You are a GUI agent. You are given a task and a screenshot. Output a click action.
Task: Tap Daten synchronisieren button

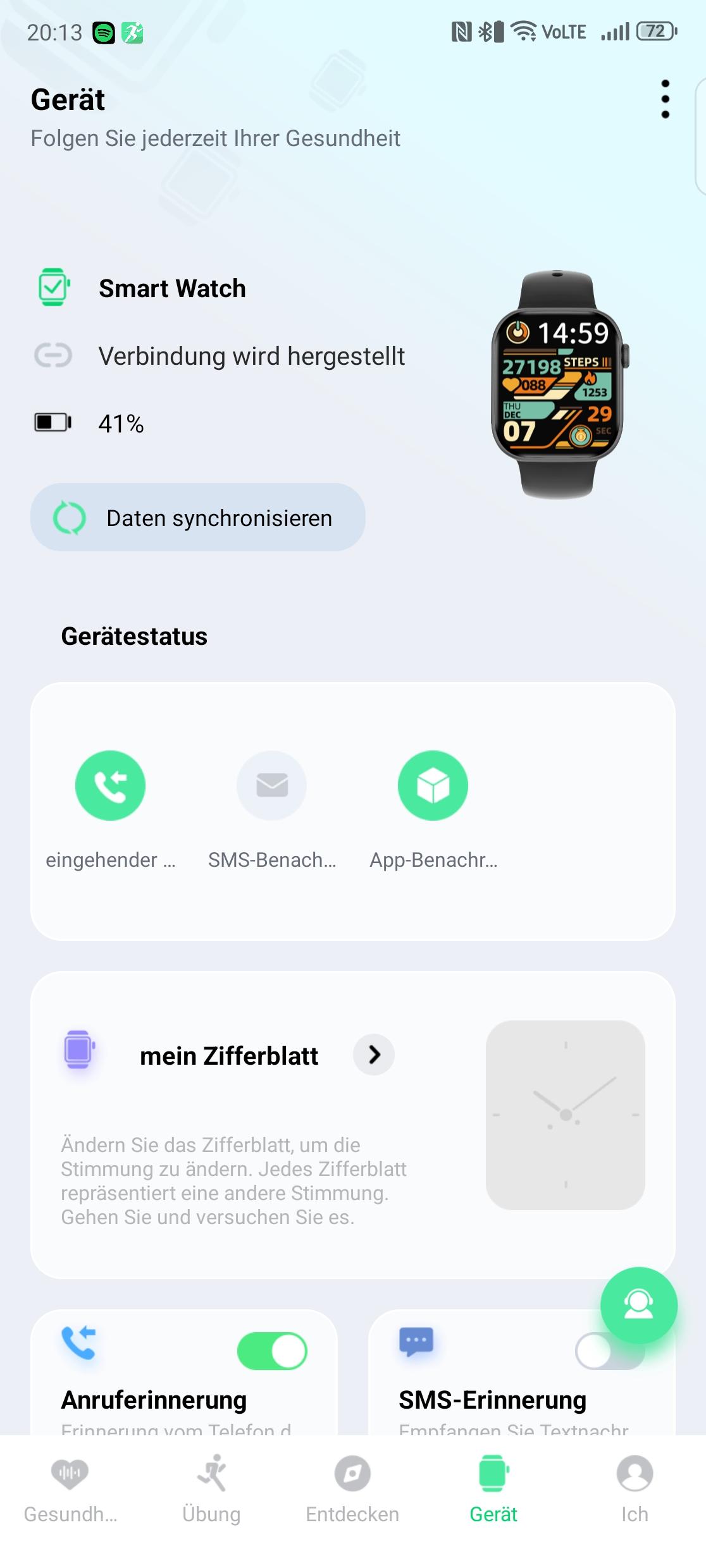[x=198, y=518]
